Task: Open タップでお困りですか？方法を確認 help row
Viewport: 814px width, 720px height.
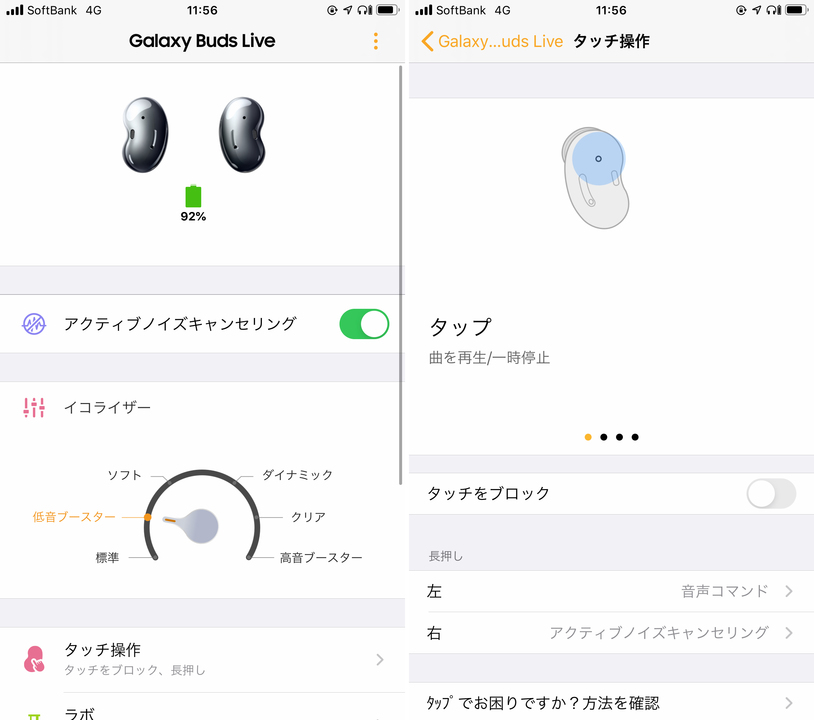Action: (x=611, y=703)
